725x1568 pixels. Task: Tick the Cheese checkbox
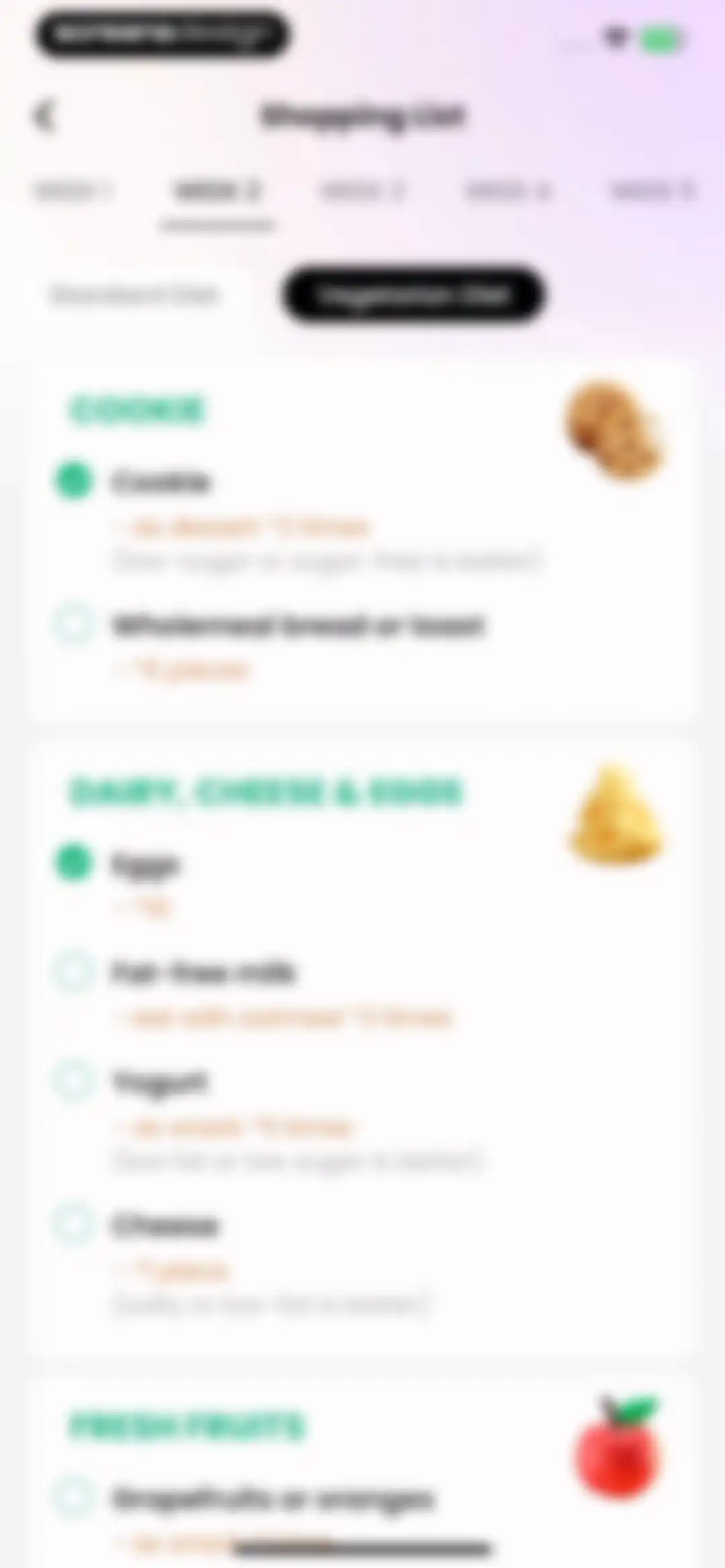click(x=73, y=1224)
